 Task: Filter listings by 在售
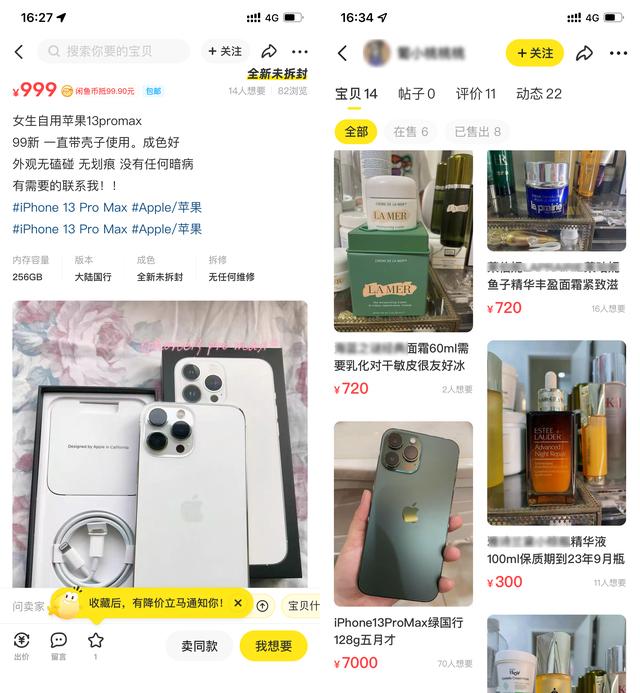pyautogui.click(x=410, y=131)
